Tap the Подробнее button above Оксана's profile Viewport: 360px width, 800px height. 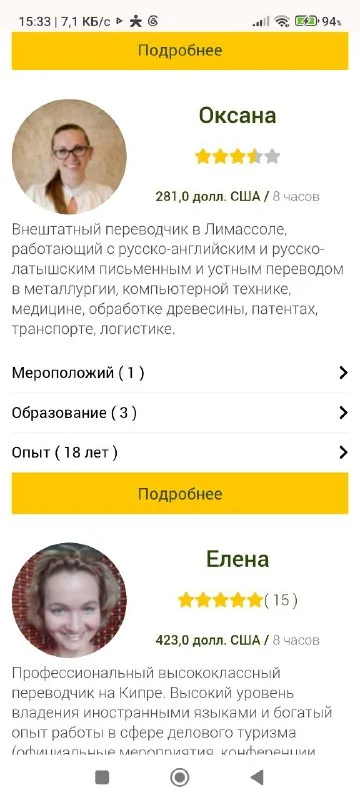[179, 51]
